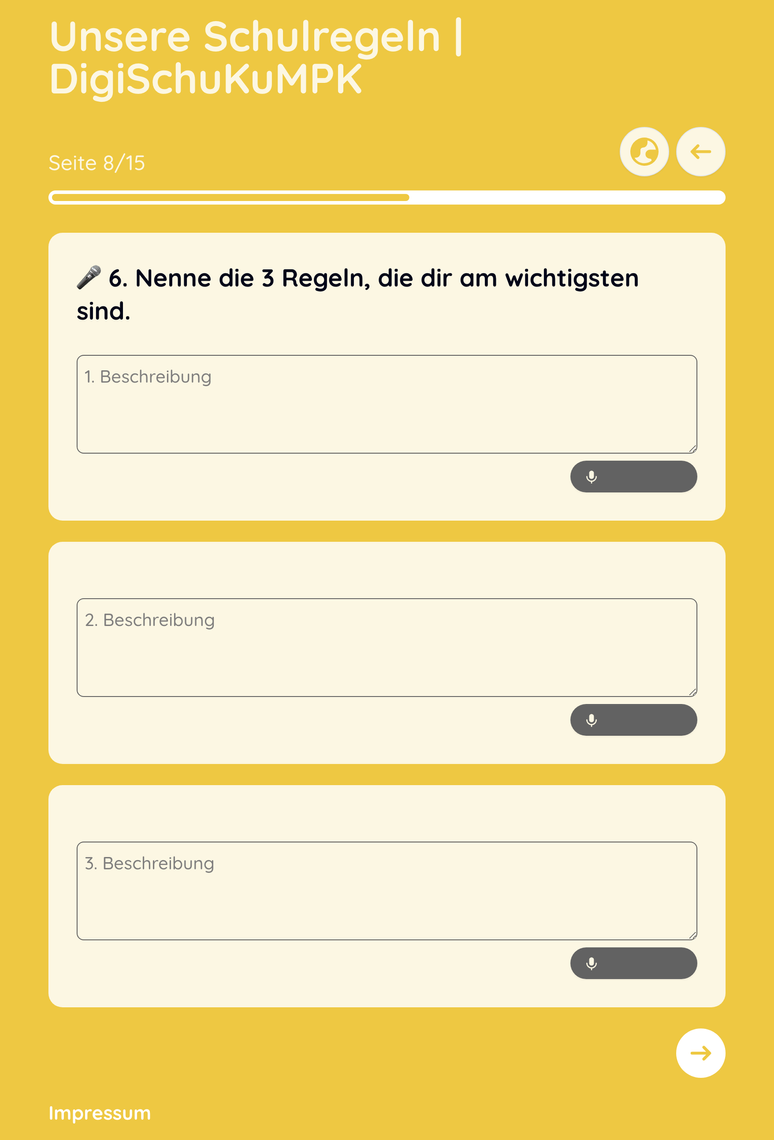The image size is (774, 1140).
Task: Continue to the next page arrow
Action: tap(701, 1053)
